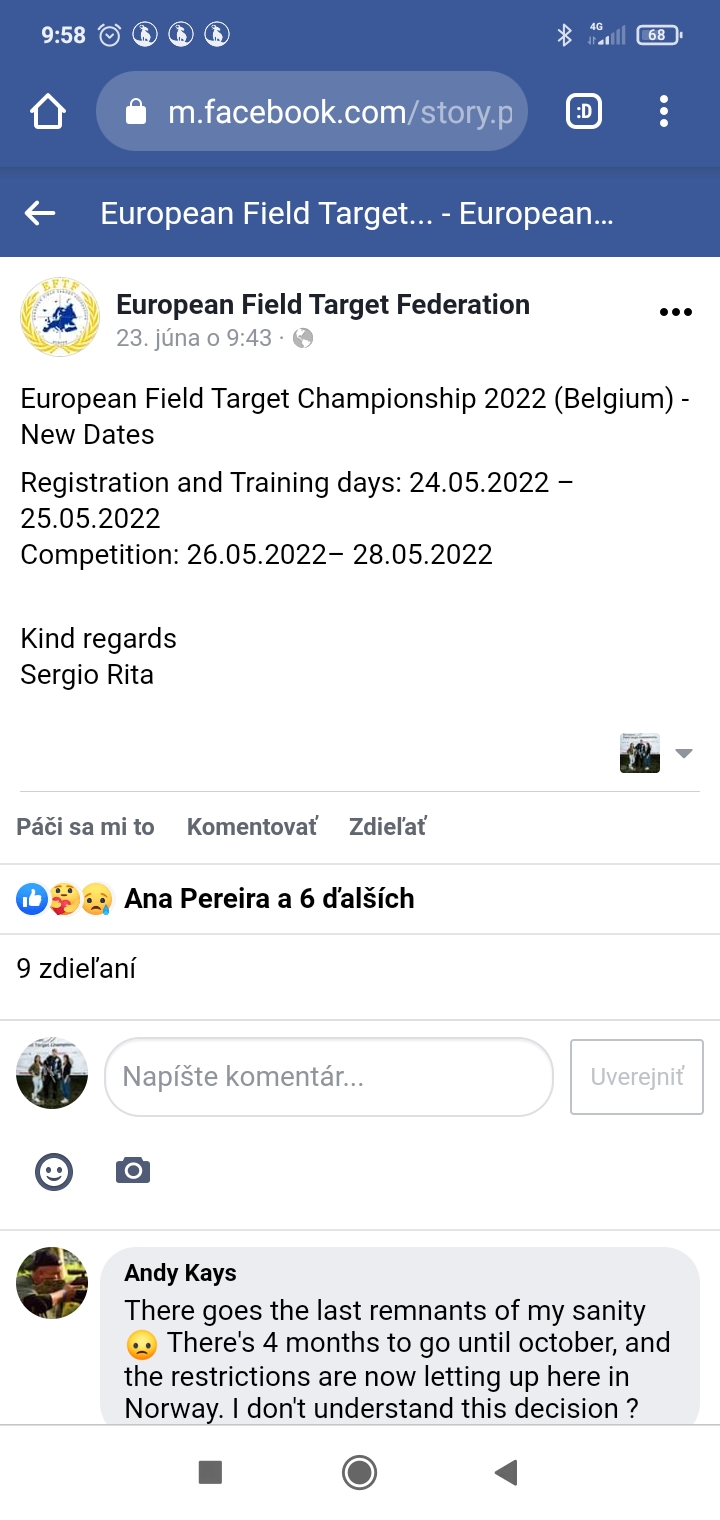Go back with the header arrow

pos(40,213)
